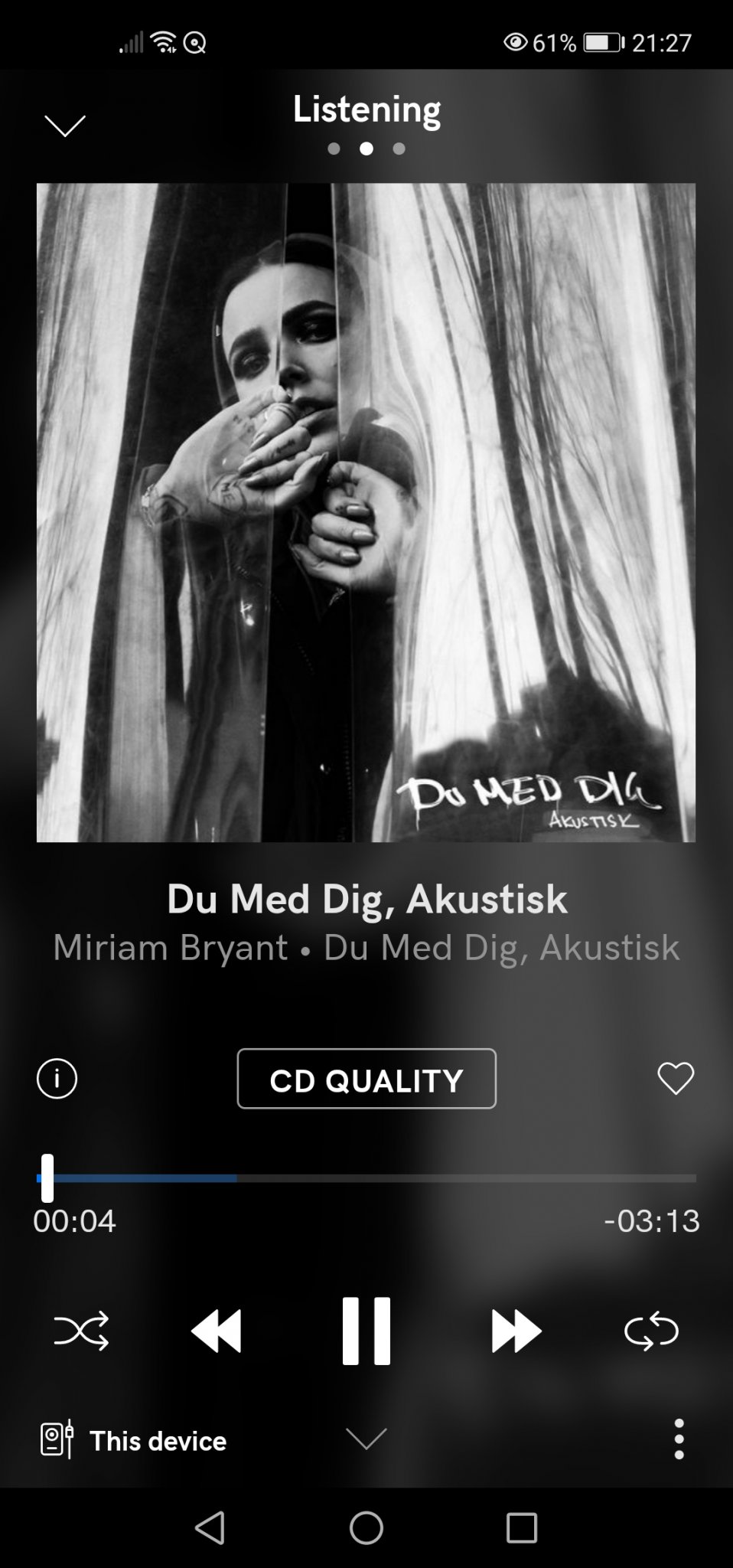Tap the CD QUALITY button
The width and height of the screenshot is (733, 1568).
(366, 1079)
